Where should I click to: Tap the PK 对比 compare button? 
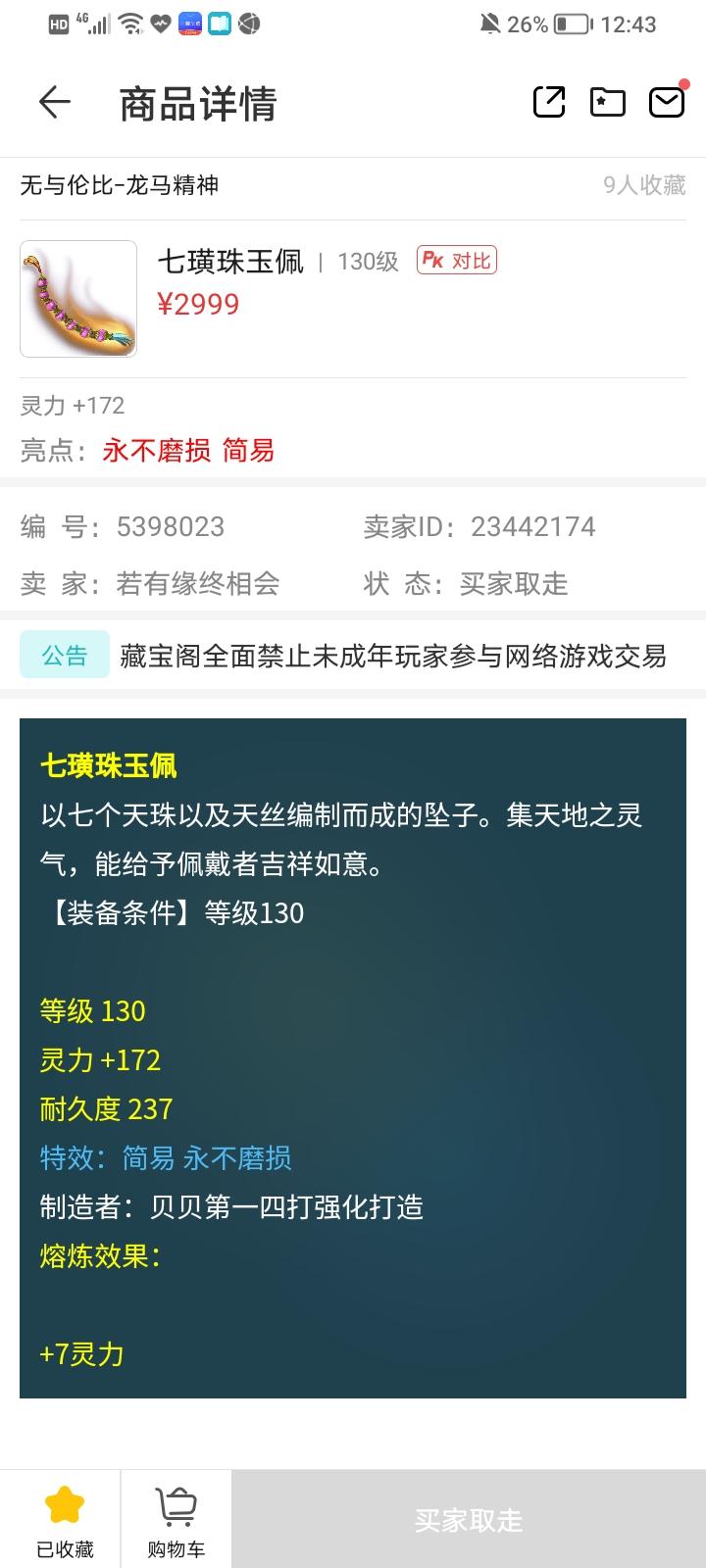click(457, 261)
